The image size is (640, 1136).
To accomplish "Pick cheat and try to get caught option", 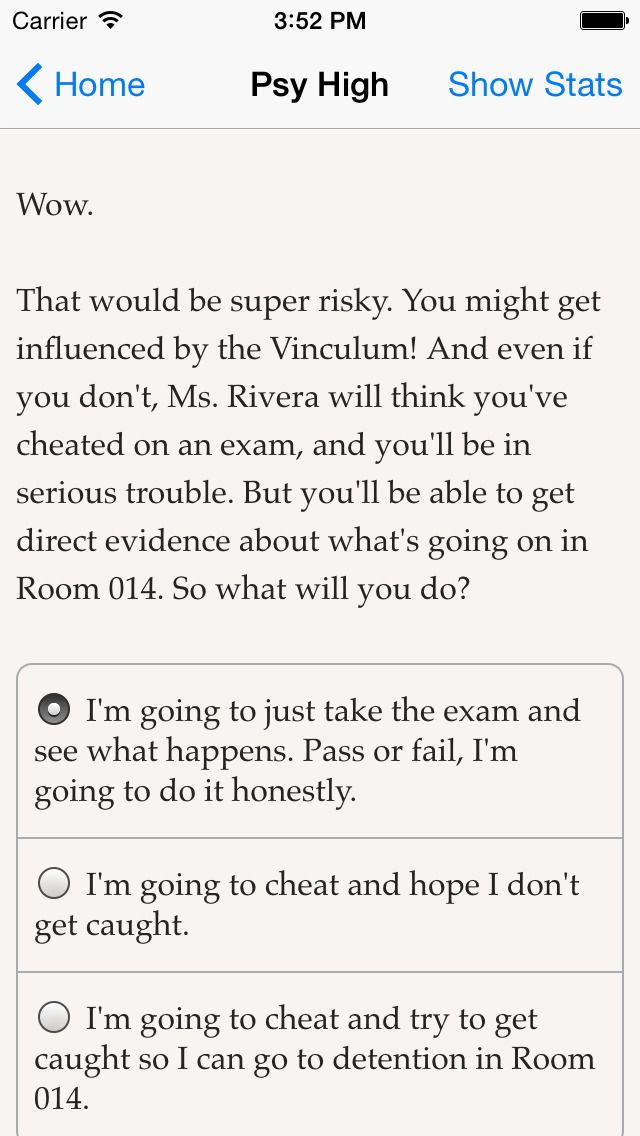I will coord(320,1055).
